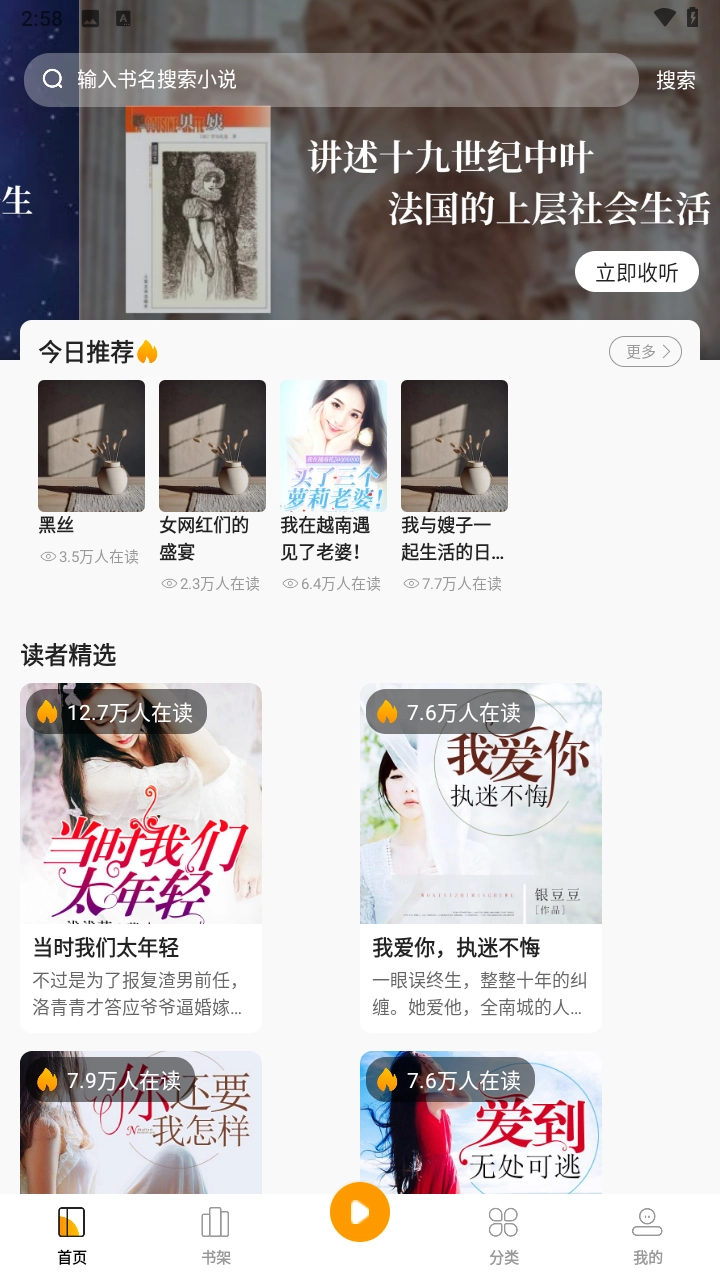Viewport: 720px width, 1280px height.
Task: Open the novel 当时我们太年轻
Action: coord(141,857)
